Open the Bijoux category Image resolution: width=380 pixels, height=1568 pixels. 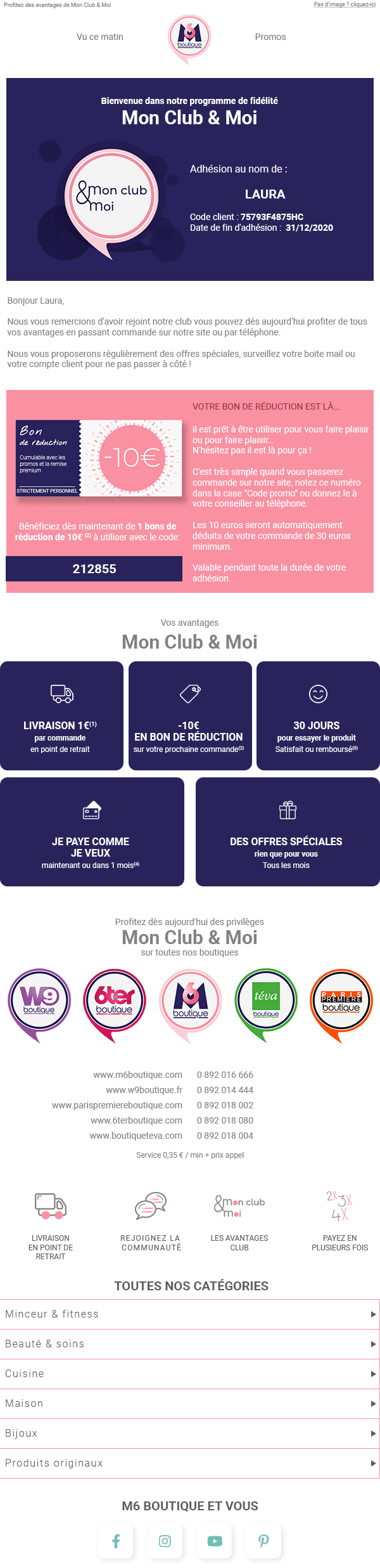(189, 1434)
